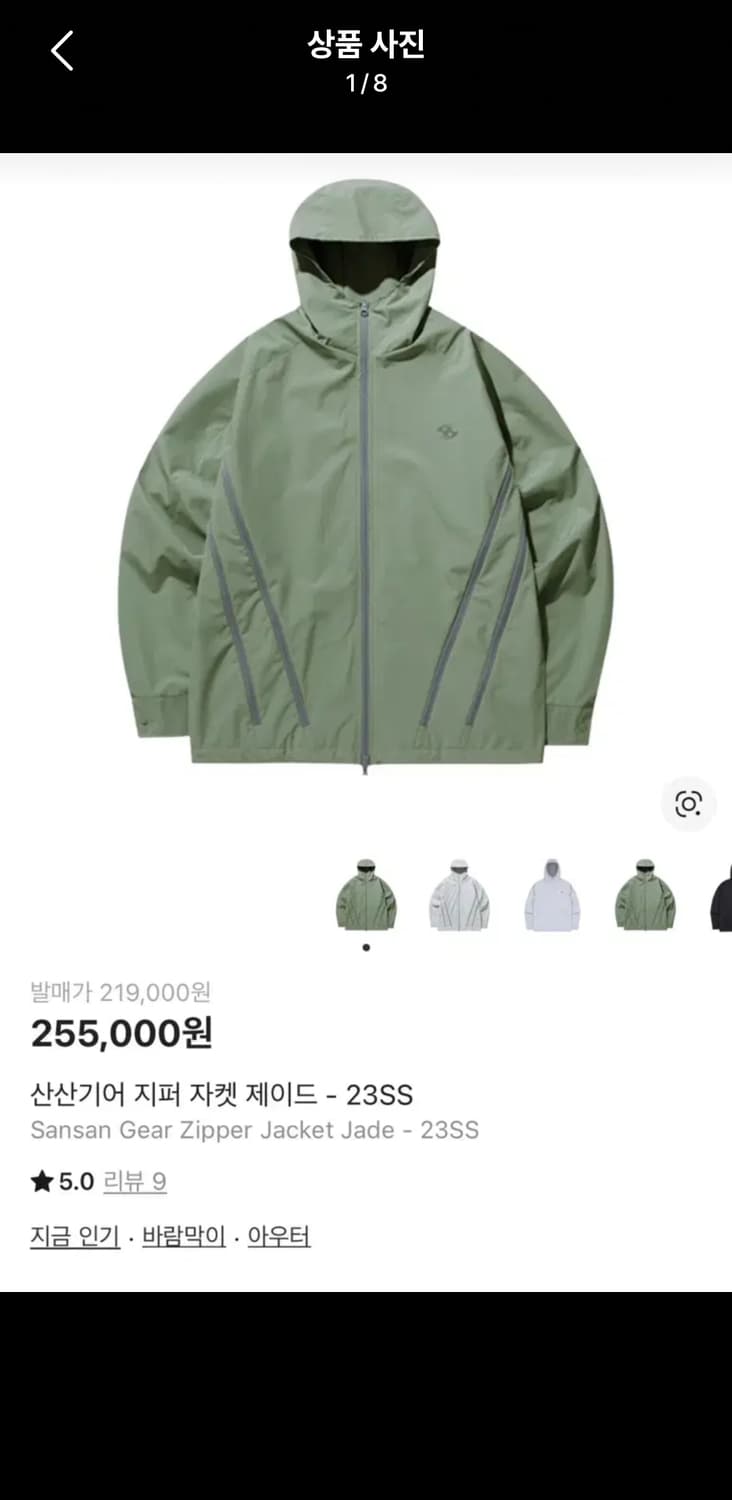
Task: Select the white jacket color variant
Action: [459, 895]
